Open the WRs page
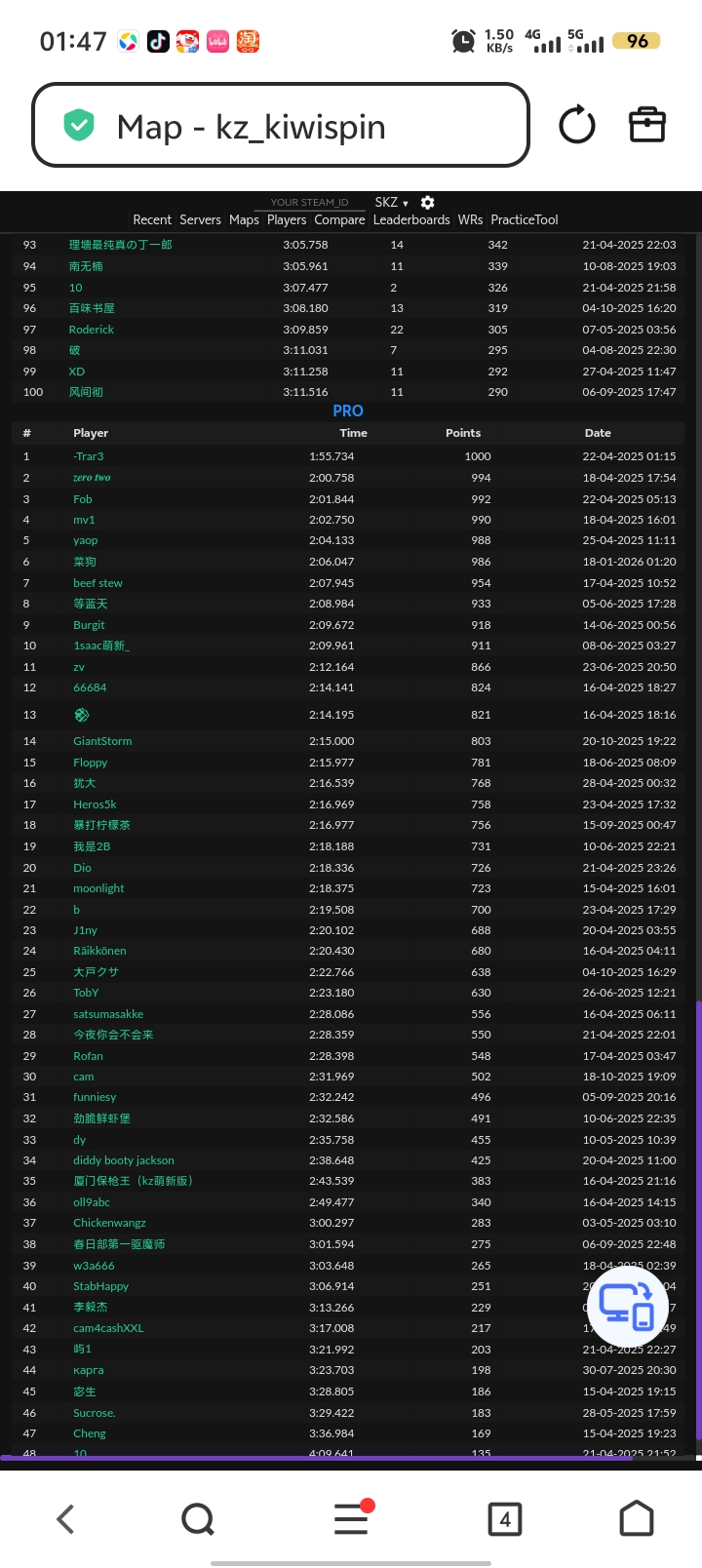702x1568 pixels. tap(470, 220)
